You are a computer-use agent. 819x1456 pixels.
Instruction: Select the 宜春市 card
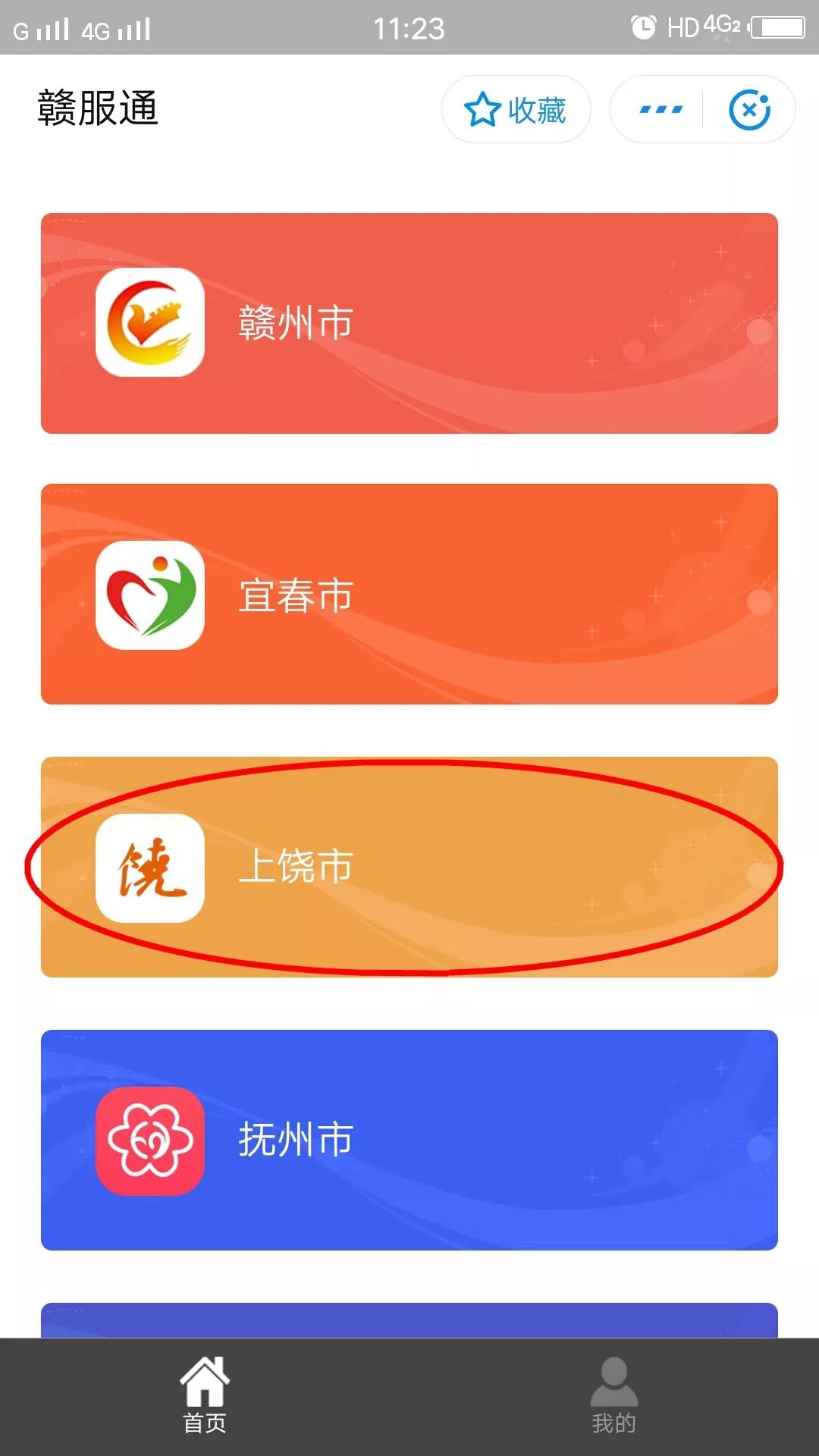[x=409, y=595]
